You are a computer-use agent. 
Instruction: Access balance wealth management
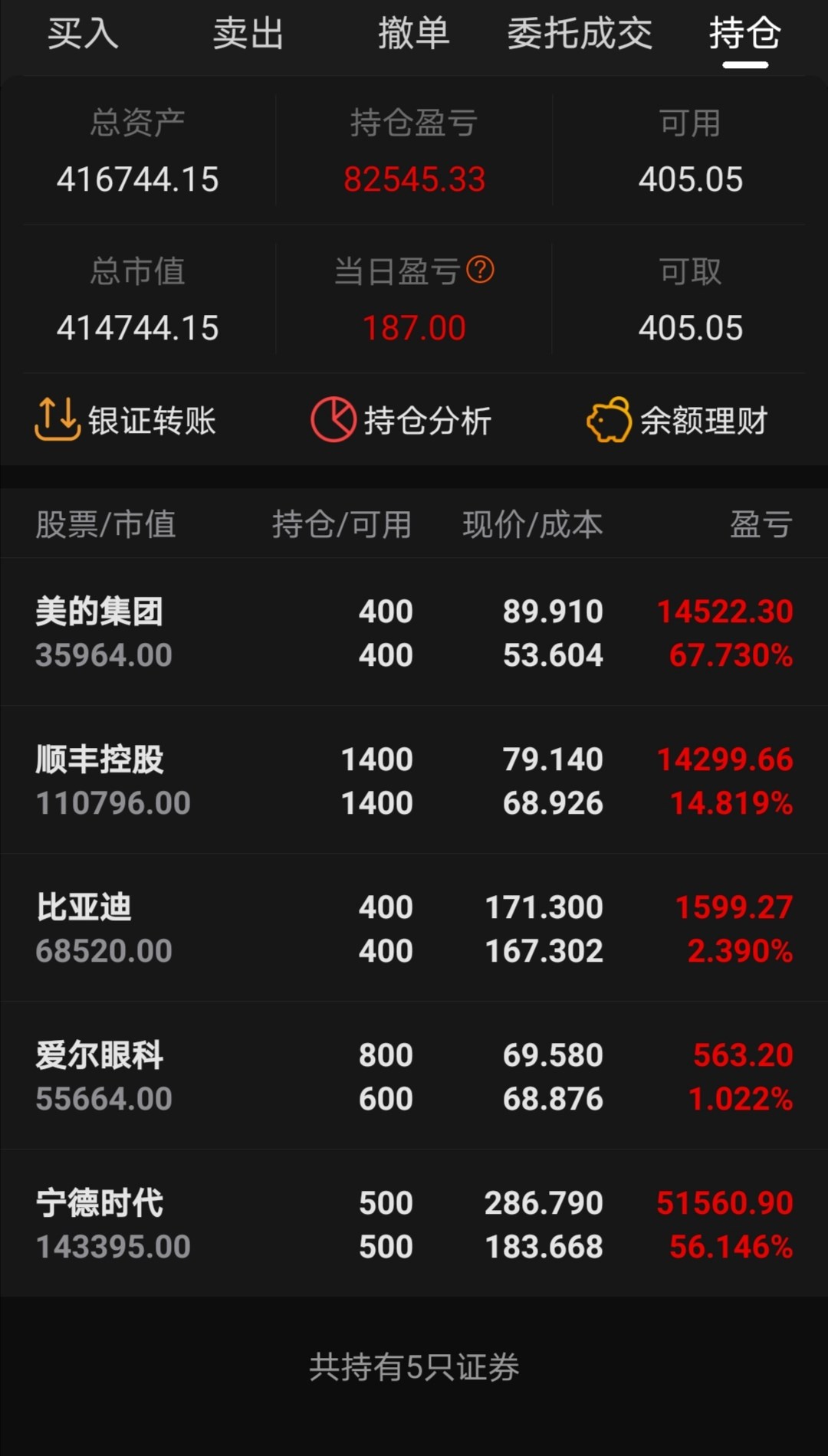[675, 420]
